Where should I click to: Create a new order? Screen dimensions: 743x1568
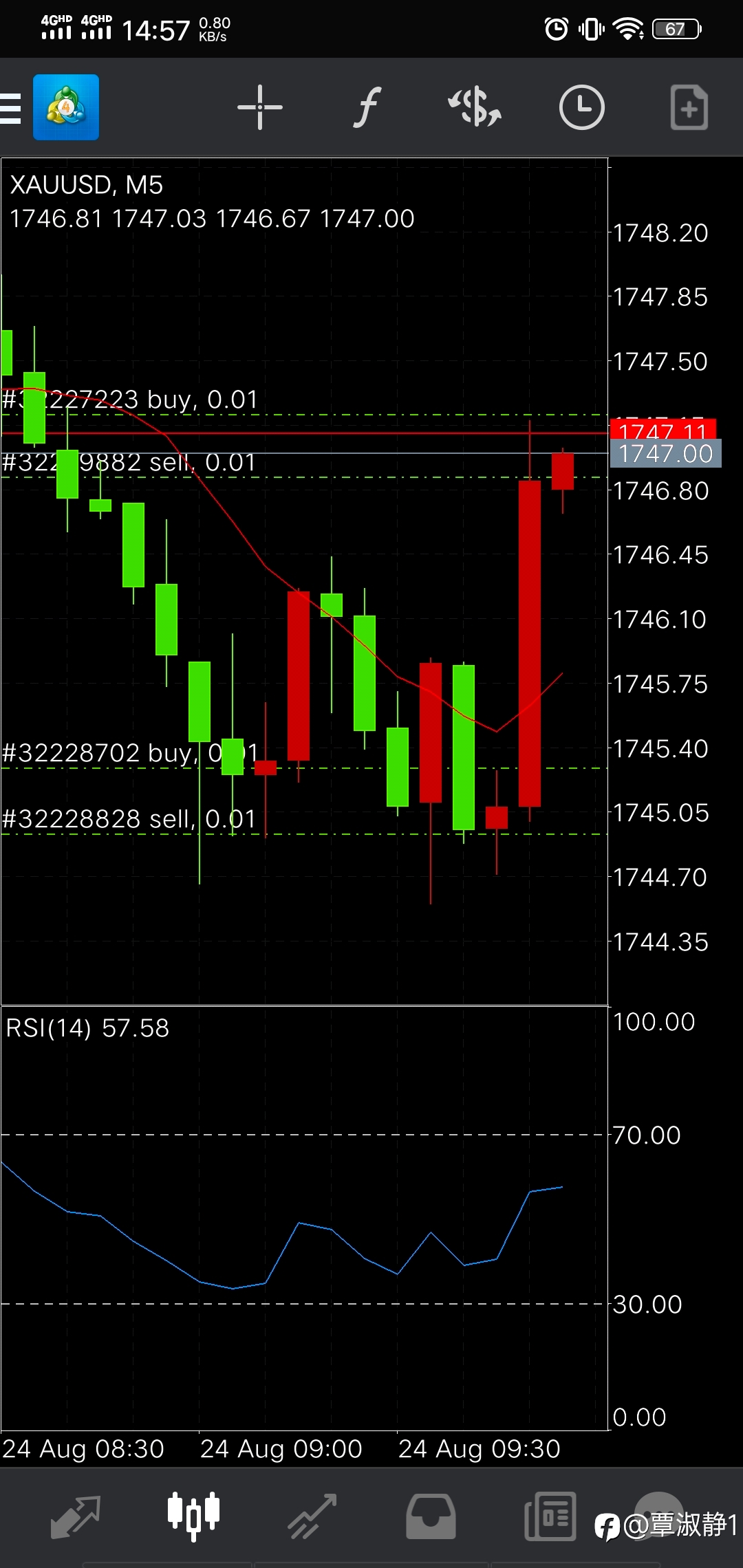[x=689, y=108]
